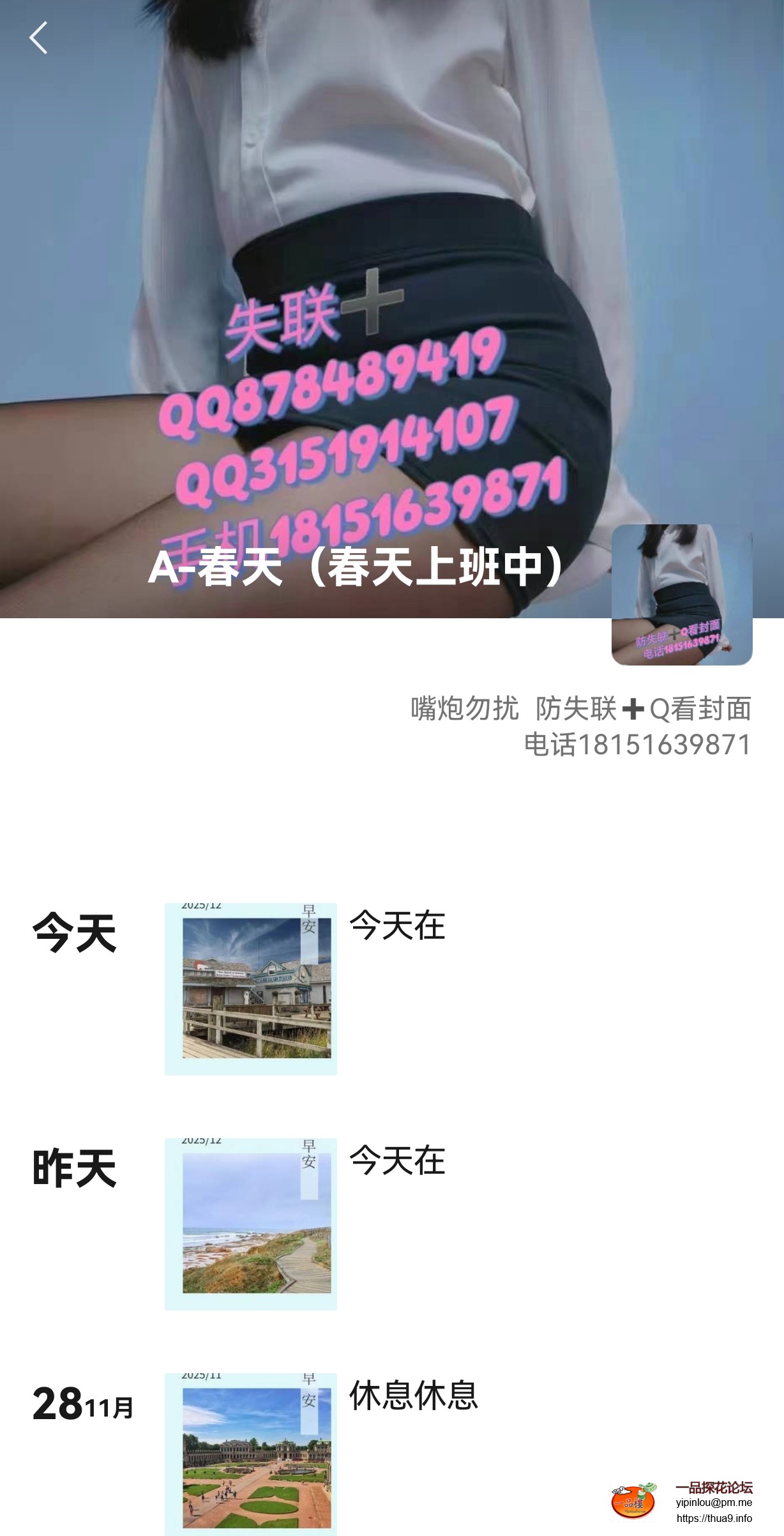
Task: Tap the plus sign watermark on the cover photo
Action: coord(374,303)
